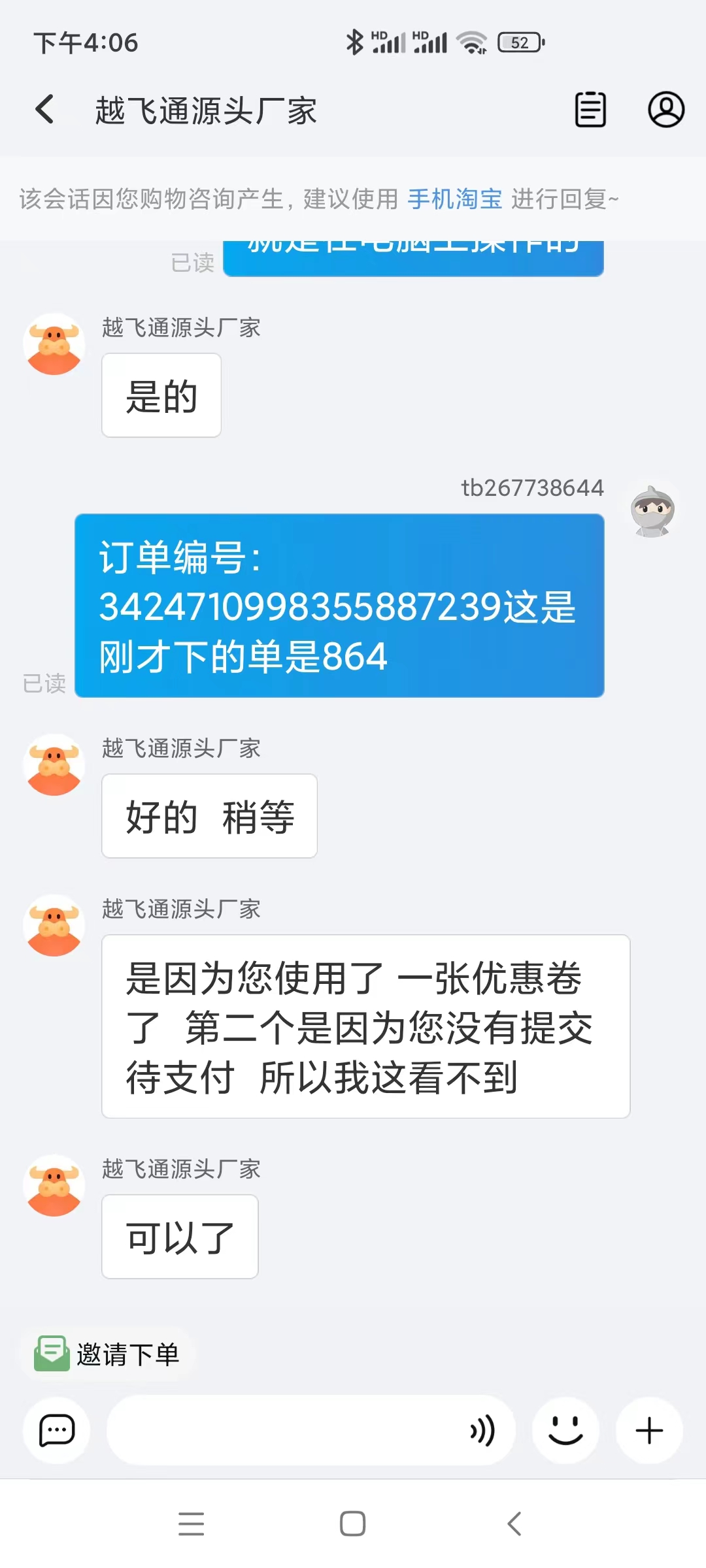
Task: View the shop's profile icon
Action: tap(665, 109)
